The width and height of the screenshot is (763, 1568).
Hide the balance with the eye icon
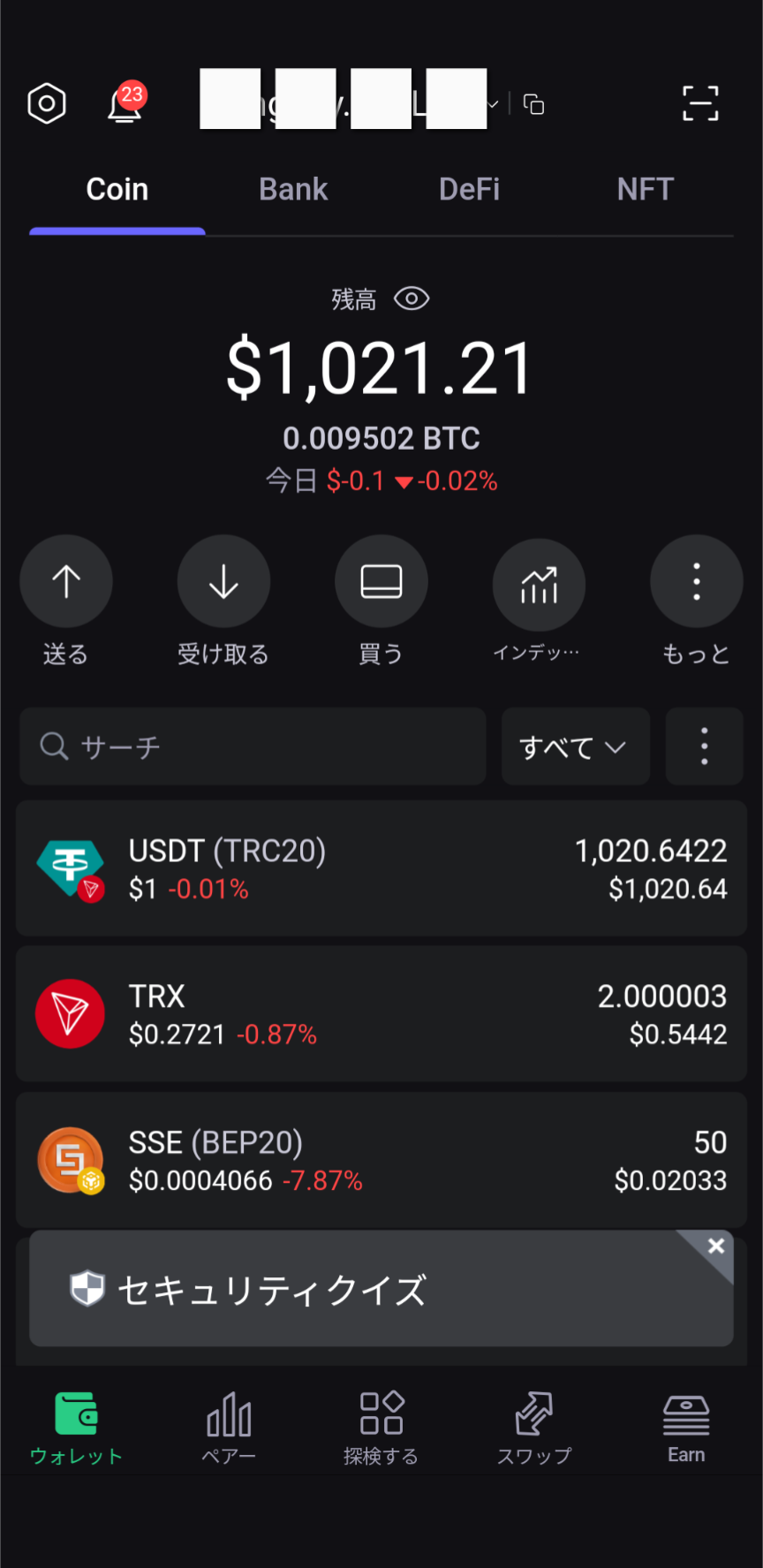click(x=412, y=299)
